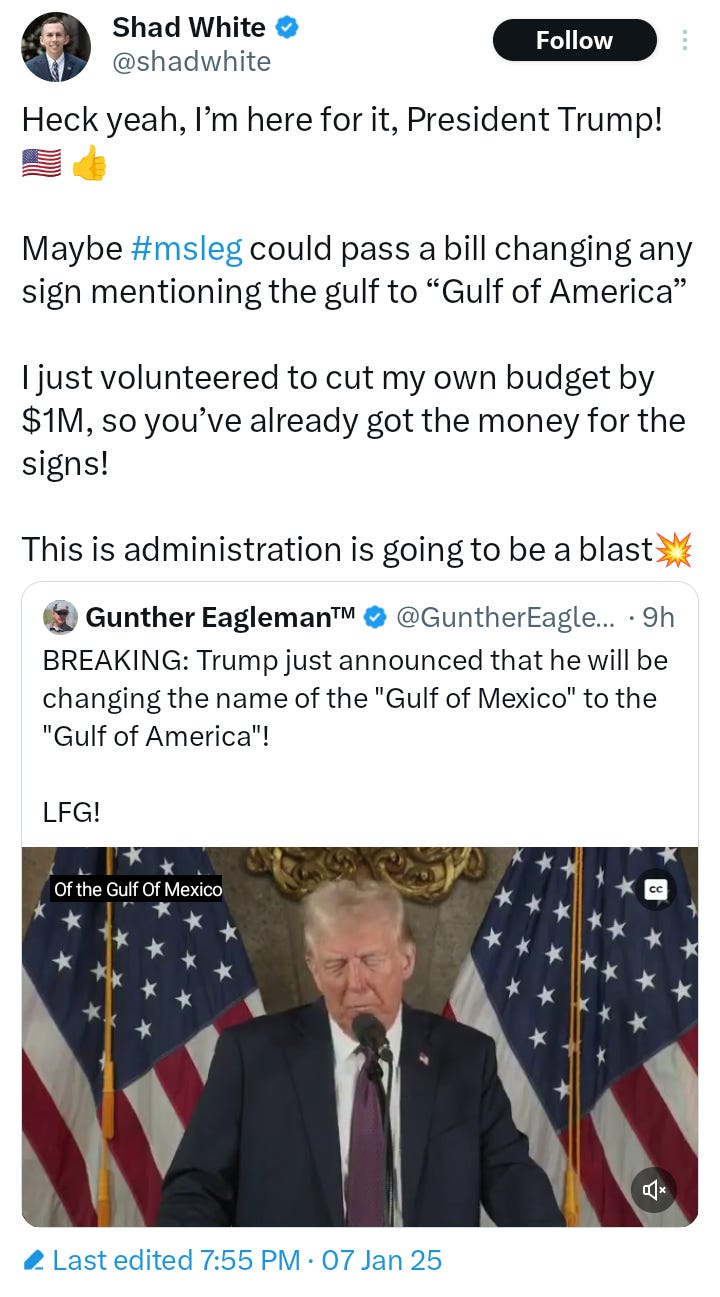The height and width of the screenshot is (1297, 720).
Task: Open the tweet overflow menu
Action: point(685,40)
